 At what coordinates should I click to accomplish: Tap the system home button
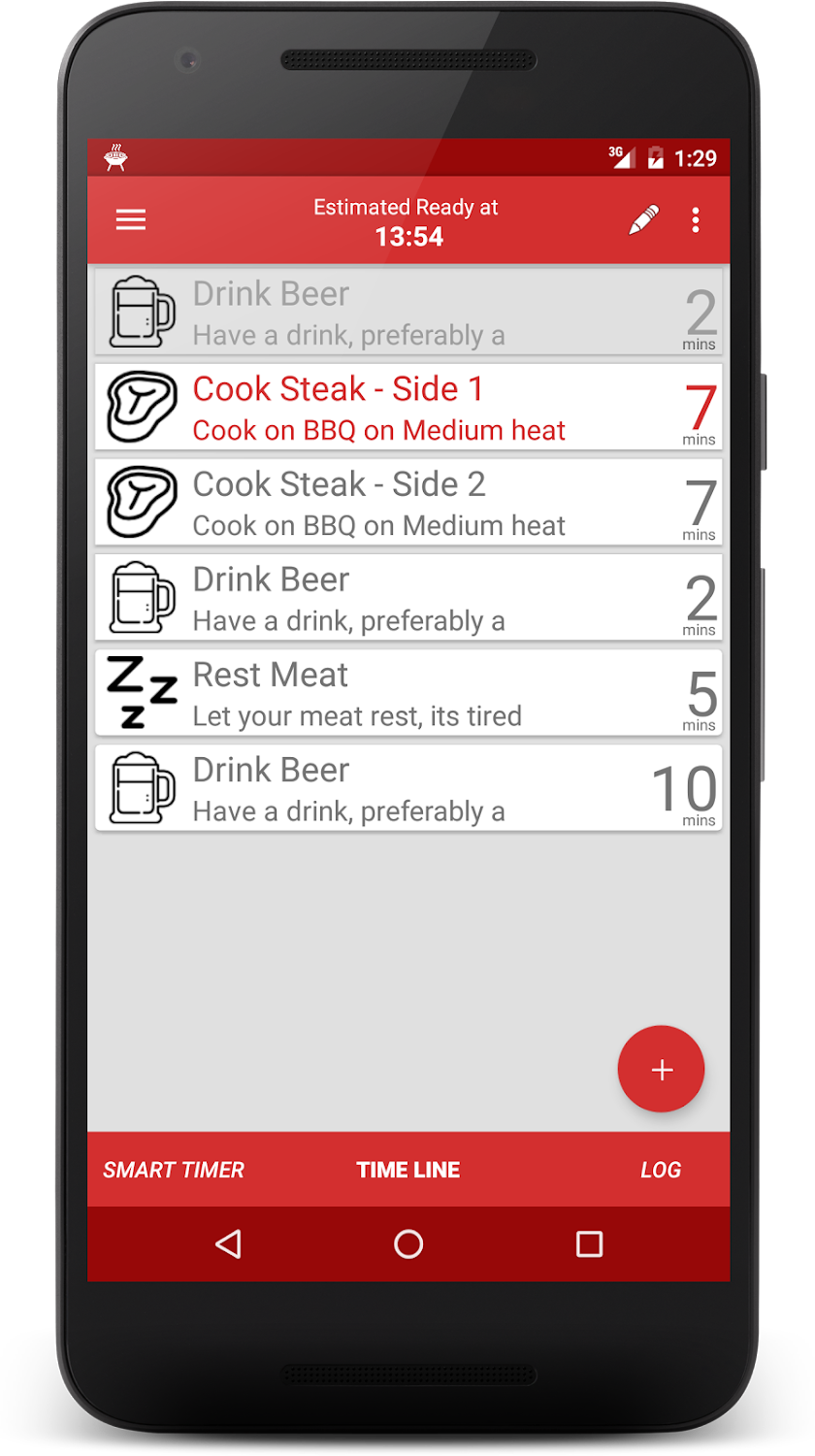coord(408,1244)
